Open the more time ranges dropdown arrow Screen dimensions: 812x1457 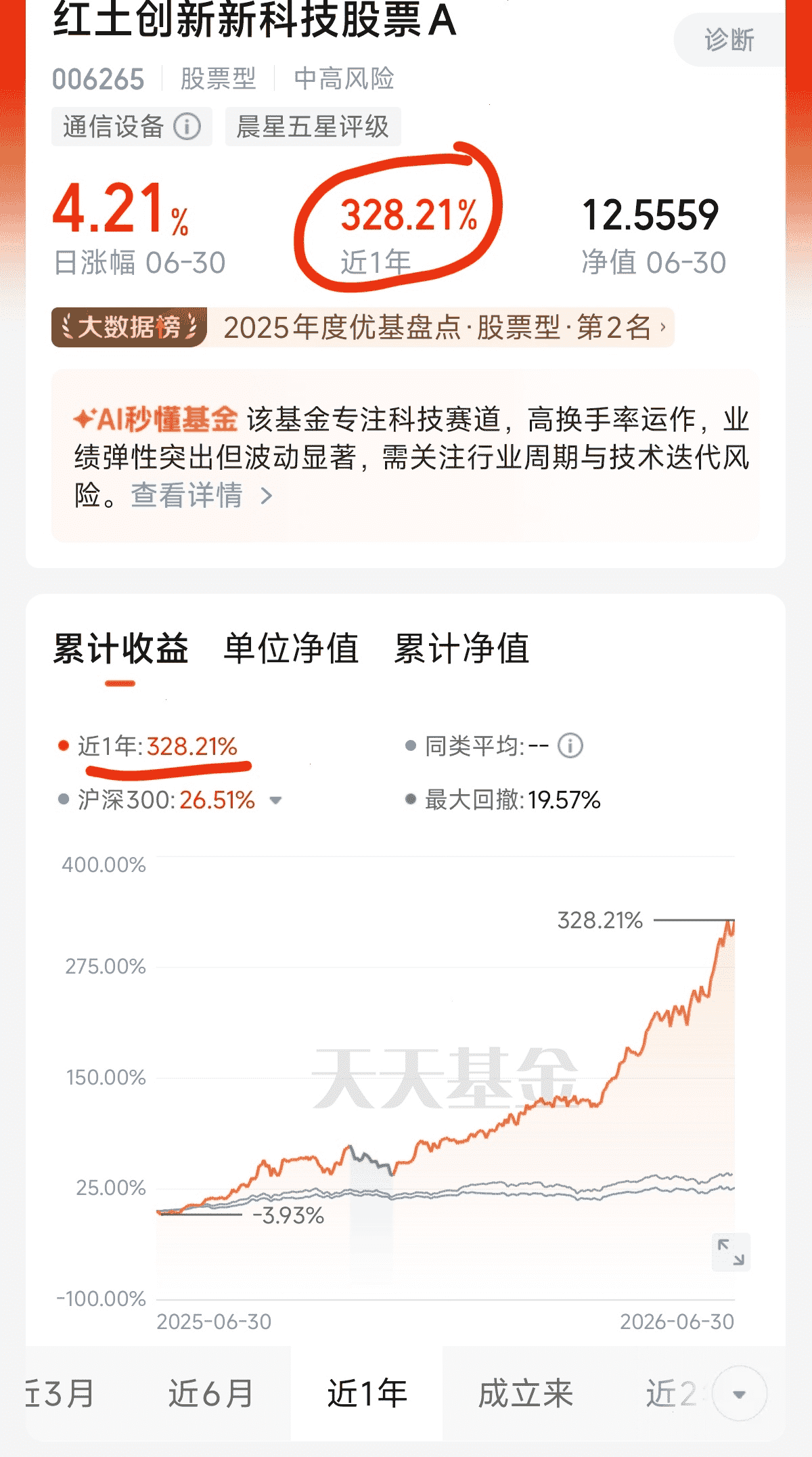click(x=740, y=1394)
